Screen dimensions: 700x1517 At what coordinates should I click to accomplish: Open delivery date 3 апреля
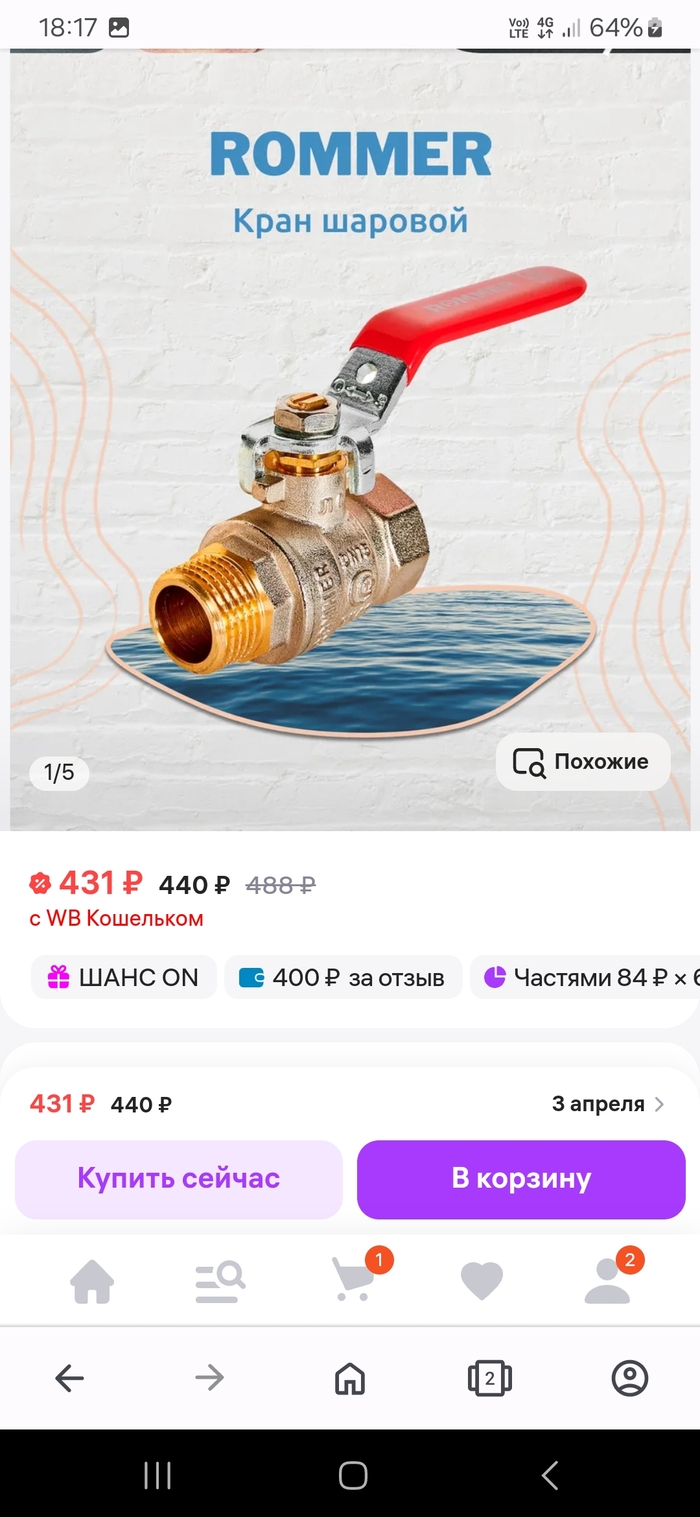click(x=607, y=1104)
